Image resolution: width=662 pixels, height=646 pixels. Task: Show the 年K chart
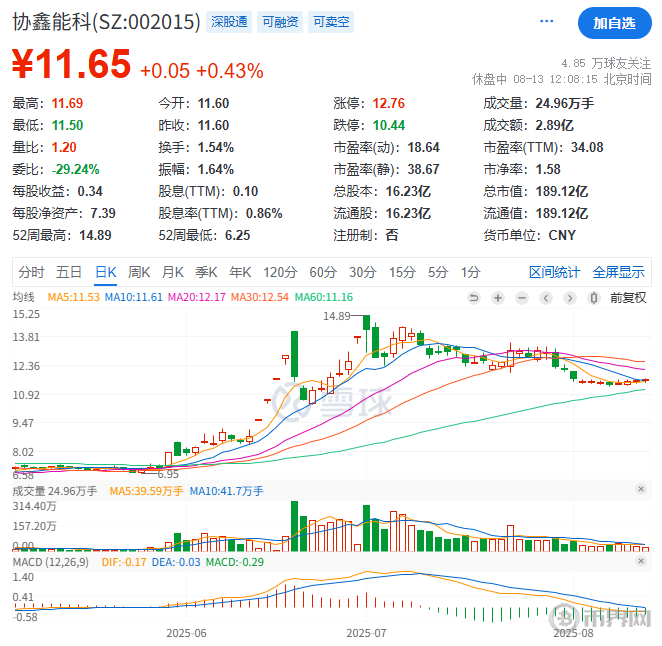(240, 271)
